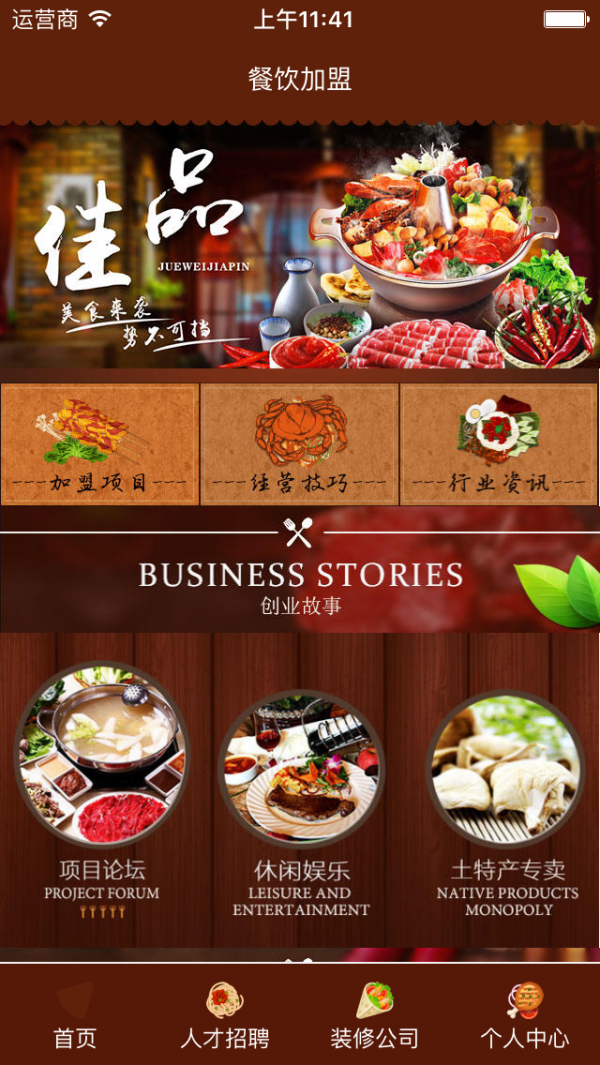Switch to the 装修公司 tab
This screenshot has height=1065, width=600.
(375, 1014)
